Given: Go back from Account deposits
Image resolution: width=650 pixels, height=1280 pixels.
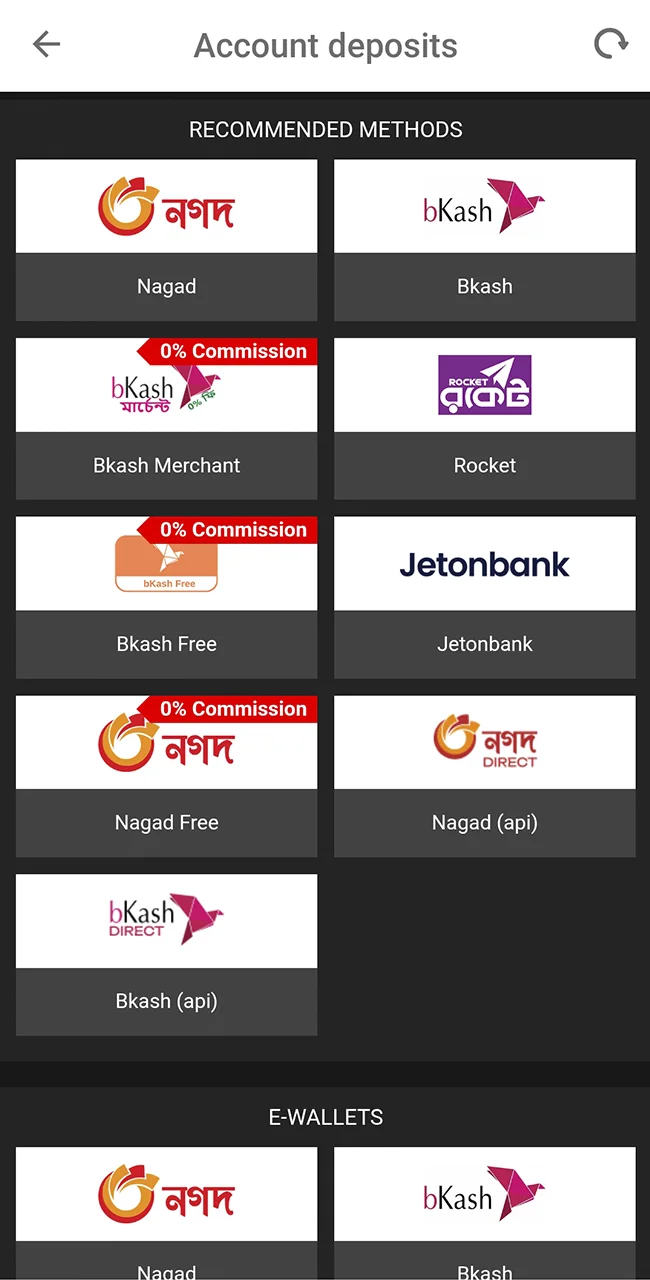Looking at the screenshot, I should [46, 44].
